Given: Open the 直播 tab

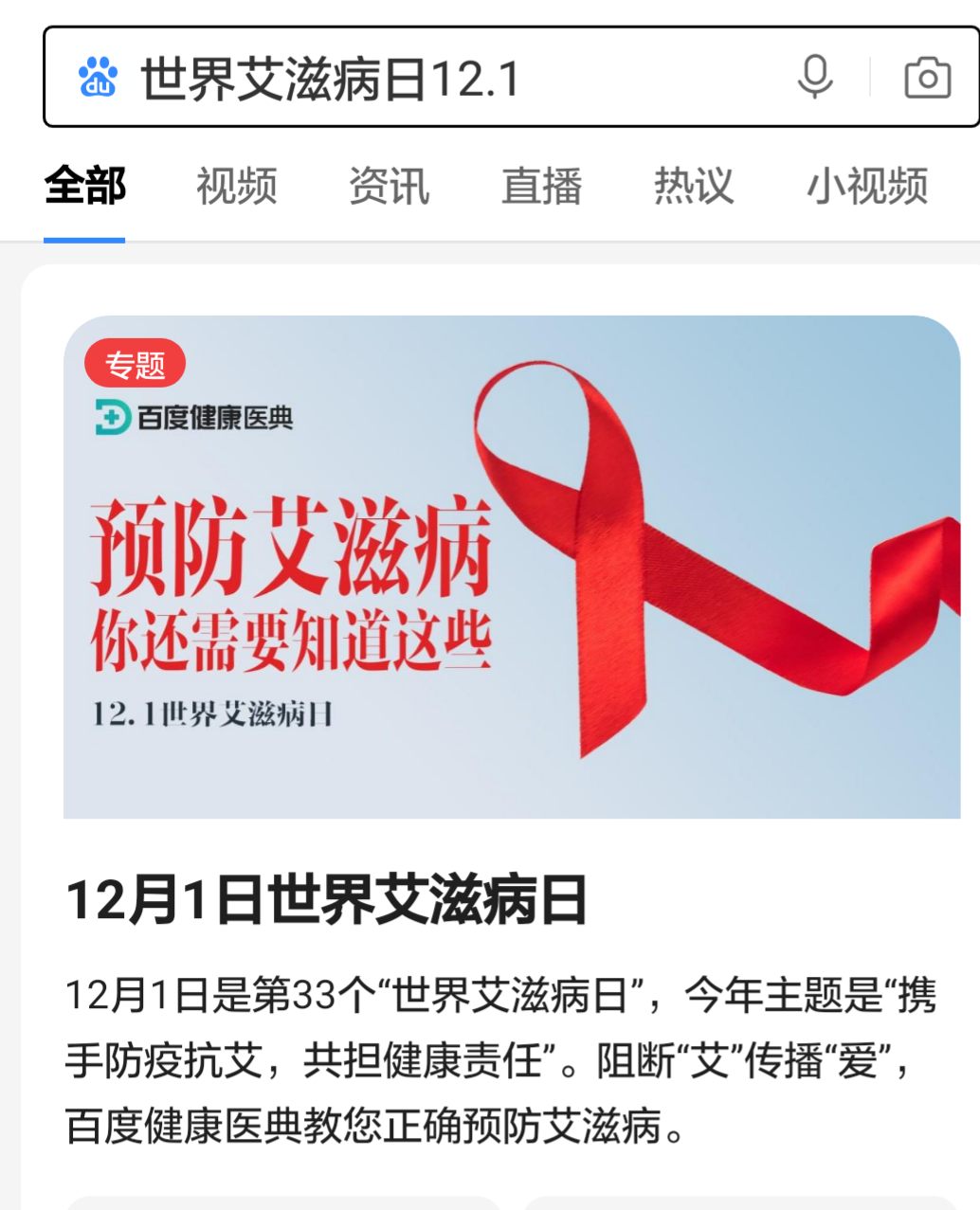Looking at the screenshot, I should (x=541, y=186).
